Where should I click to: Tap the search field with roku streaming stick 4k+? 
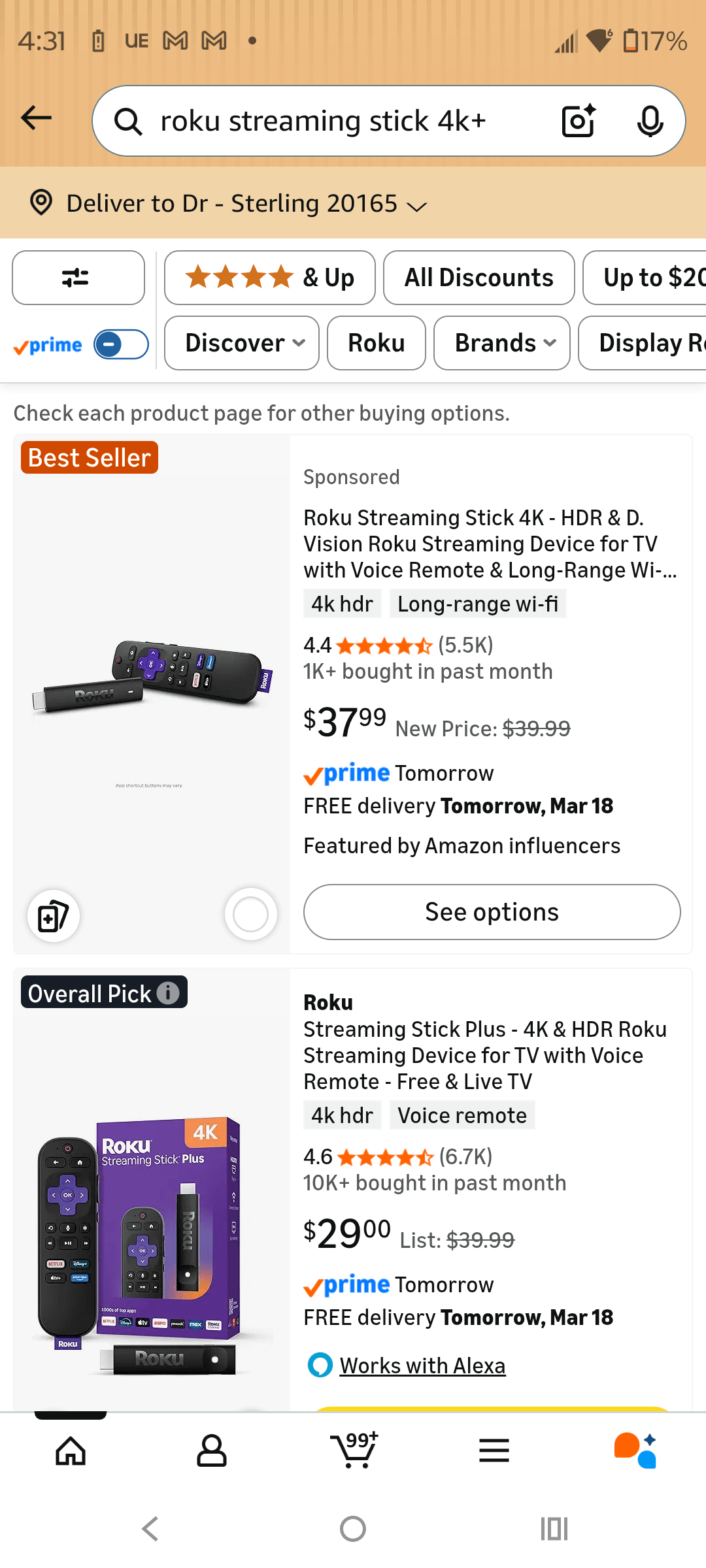click(x=327, y=121)
